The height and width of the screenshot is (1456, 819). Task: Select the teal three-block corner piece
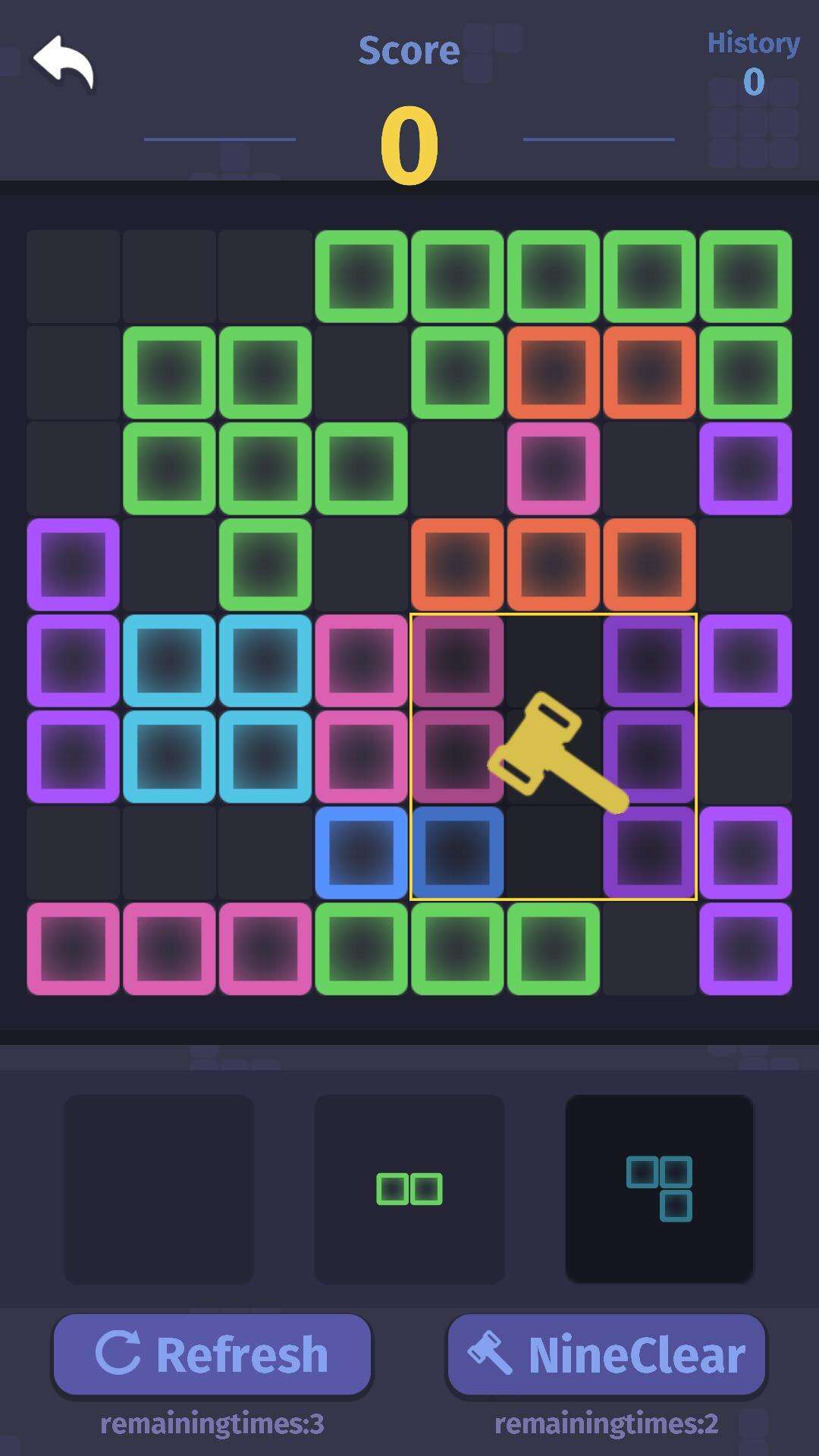point(659,1189)
